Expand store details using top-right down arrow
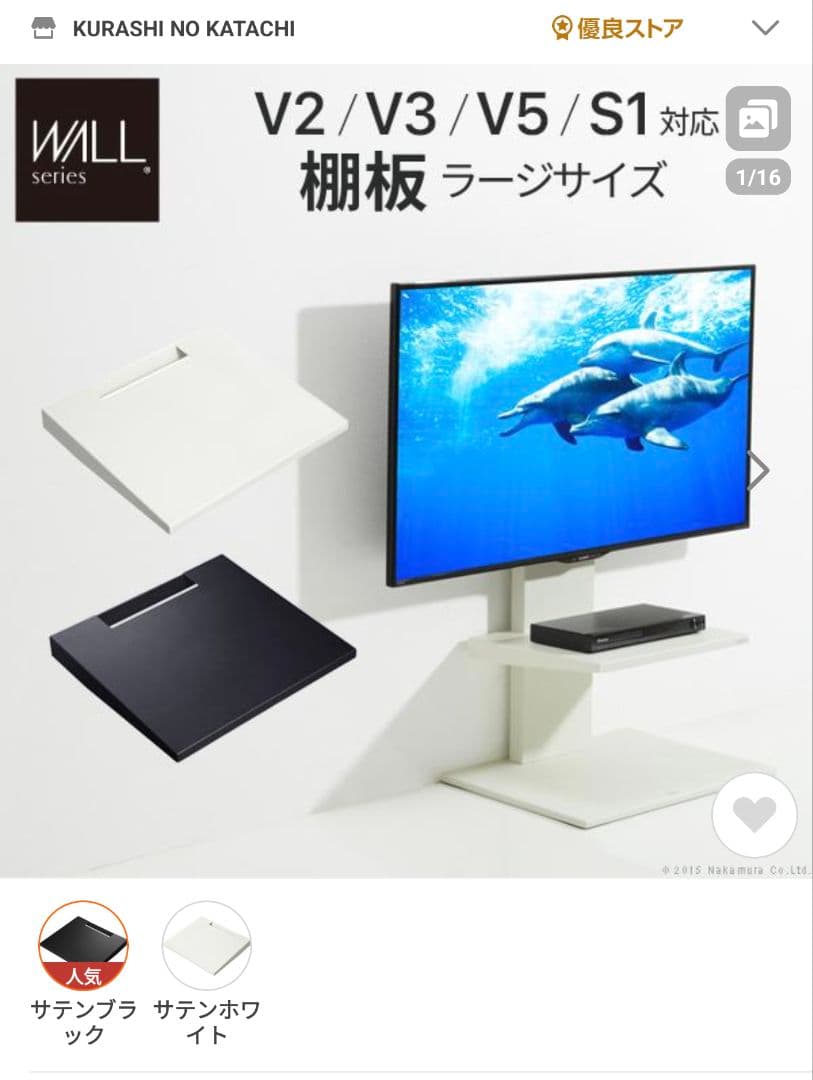 (765, 29)
